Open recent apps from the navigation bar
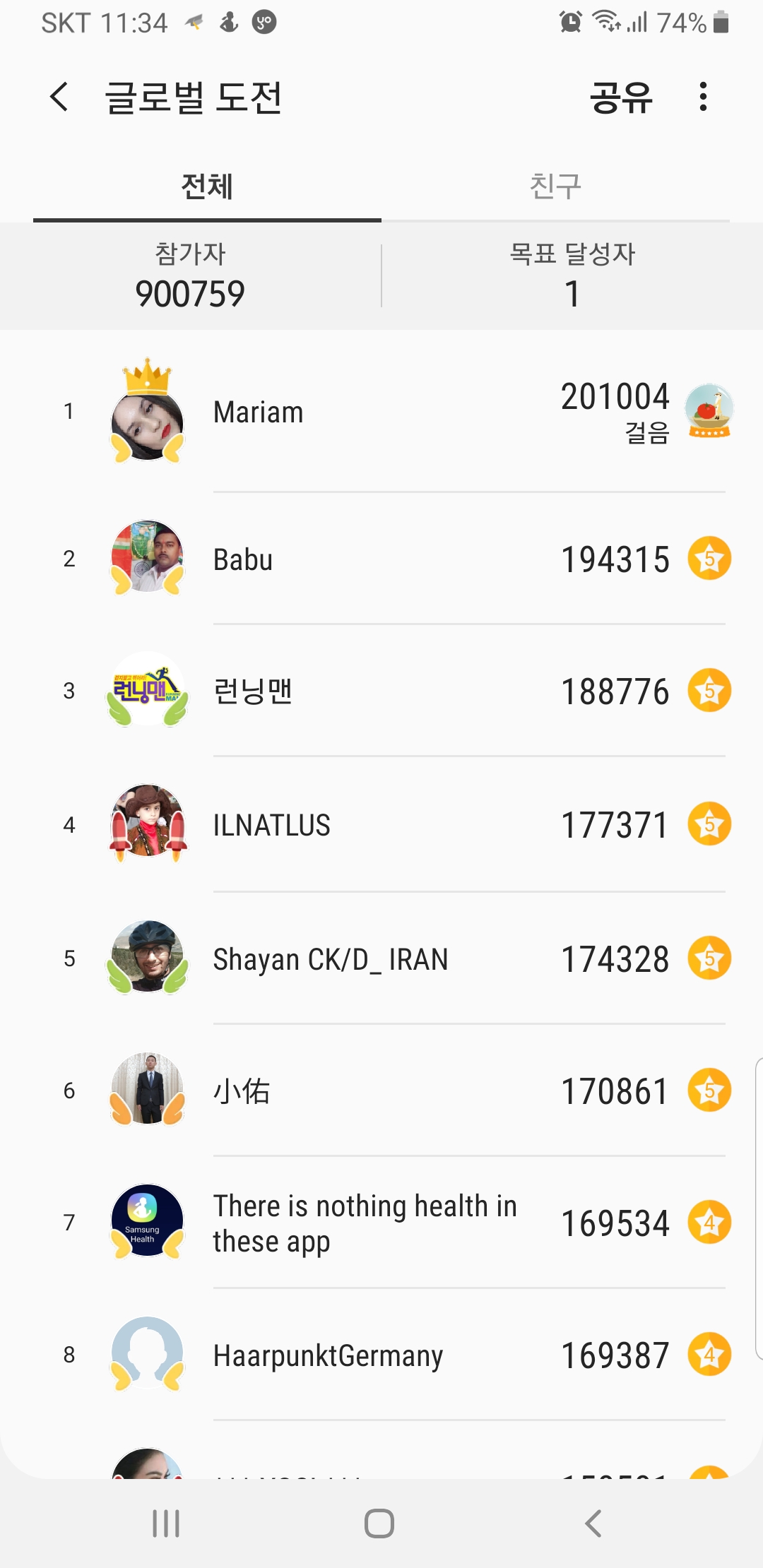763x1568 pixels. click(x=166, y=1524)
